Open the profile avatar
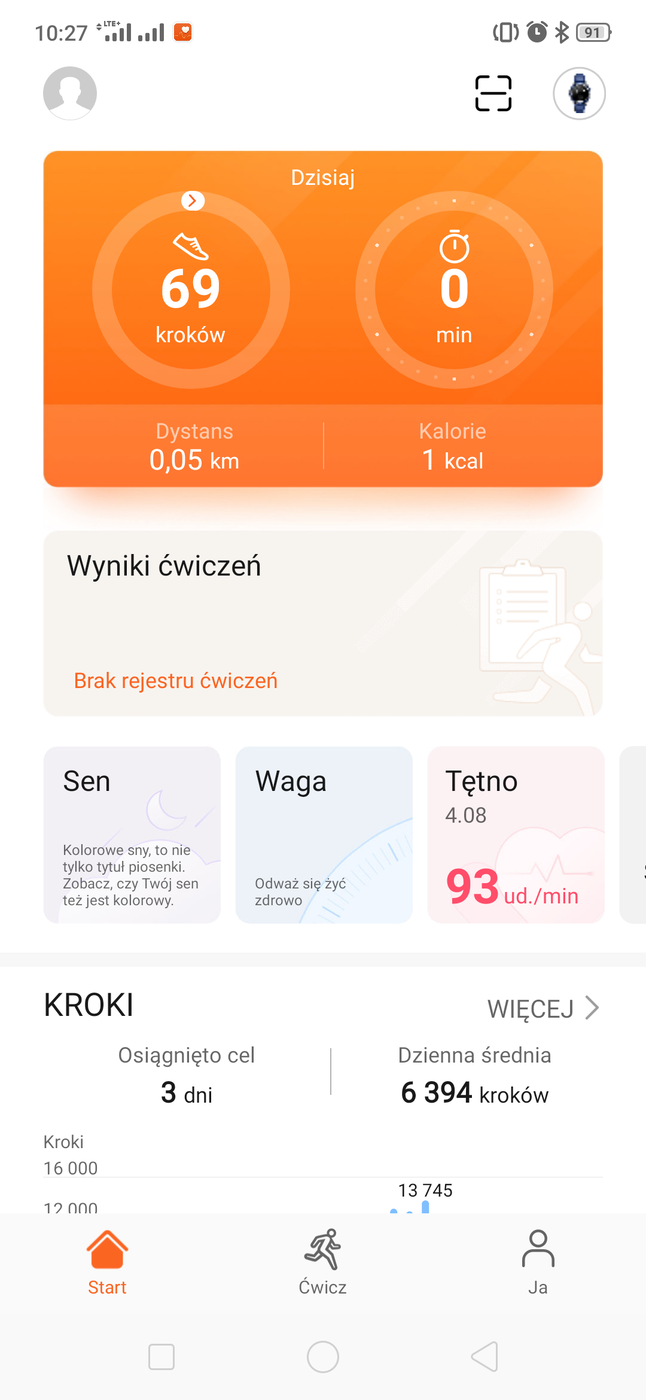This screenshot has width=646, height=1400. pyautogui.click(x=70, y=94)
